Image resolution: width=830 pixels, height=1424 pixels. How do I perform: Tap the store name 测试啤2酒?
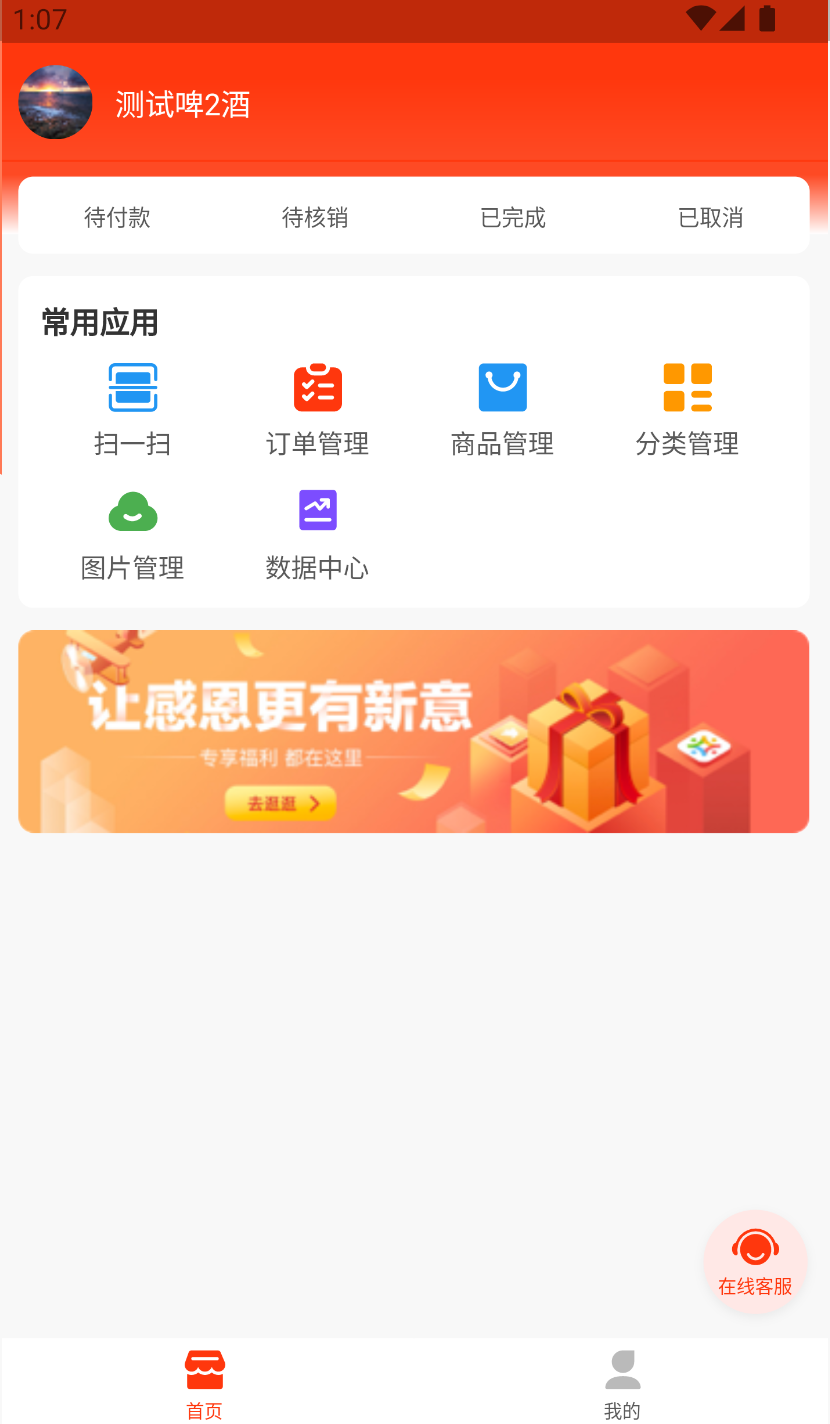183,102
